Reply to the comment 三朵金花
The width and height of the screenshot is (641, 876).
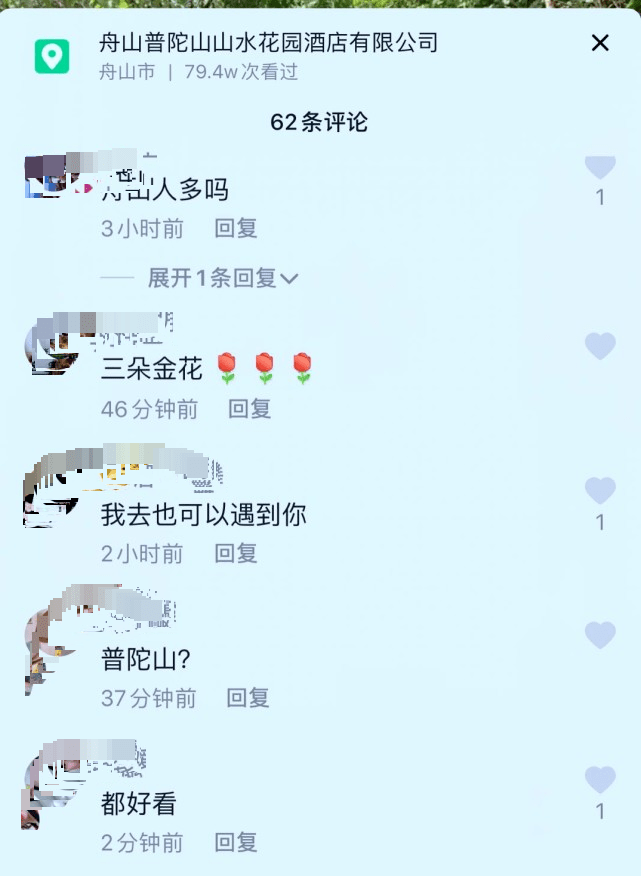tap(249, 409)
